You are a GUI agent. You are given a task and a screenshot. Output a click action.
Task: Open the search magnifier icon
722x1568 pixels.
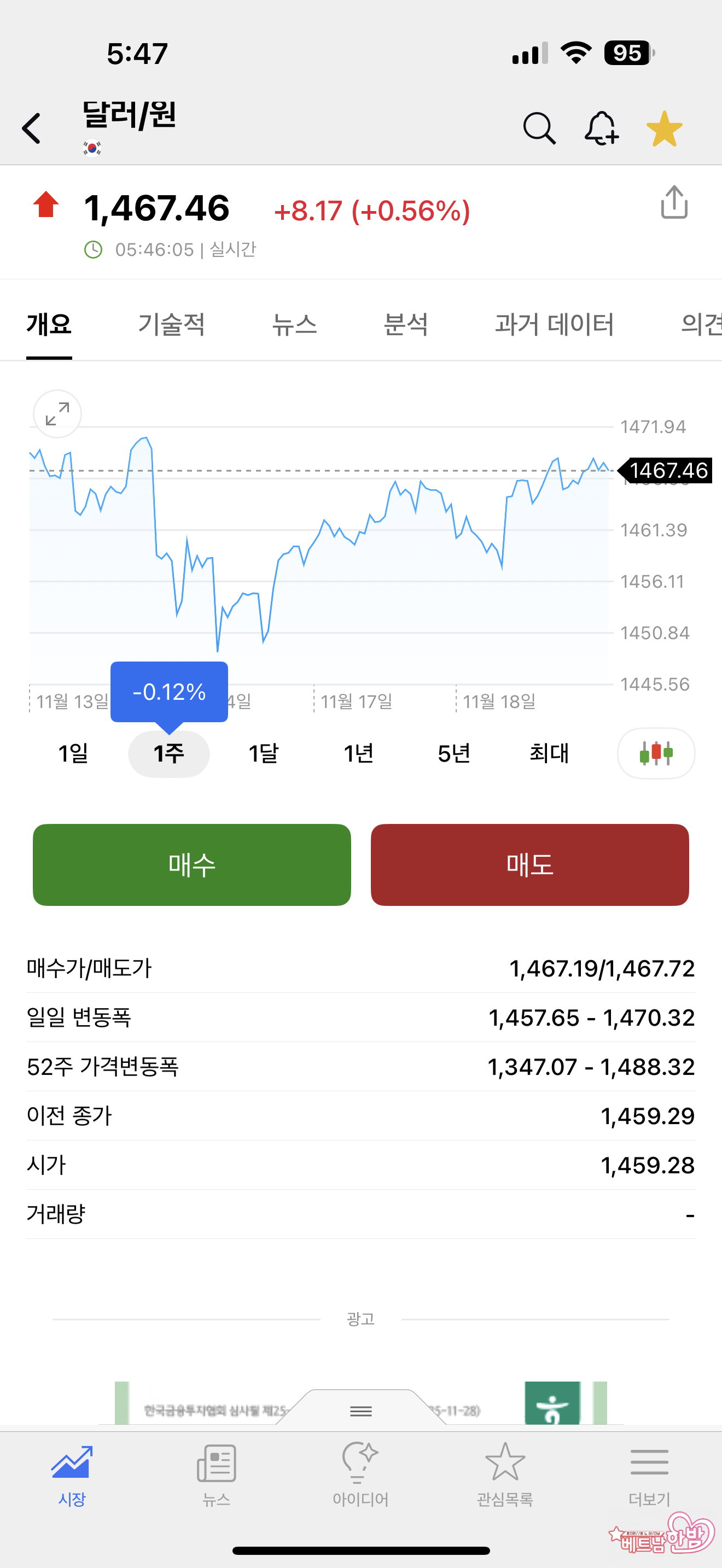(x=539, y=128)
